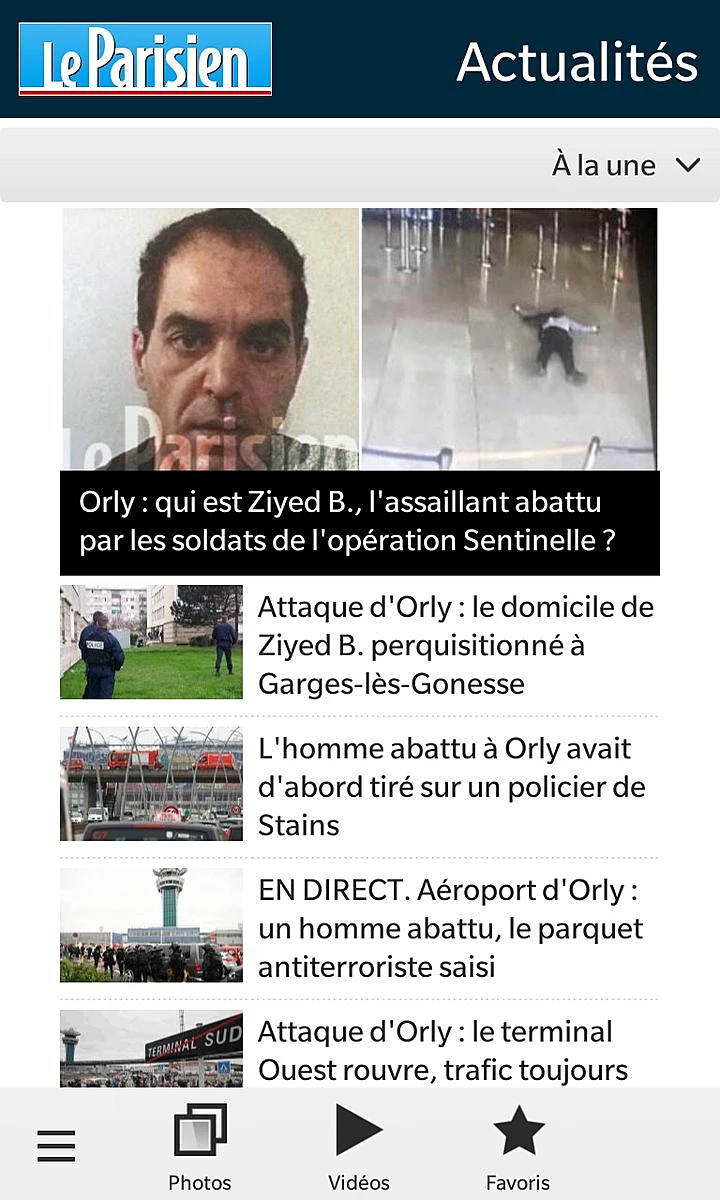Open article on terminal Ouest reopening
Viewport: 720px width, 1200px height.
pyautogui.click(x=455, y=1050)
